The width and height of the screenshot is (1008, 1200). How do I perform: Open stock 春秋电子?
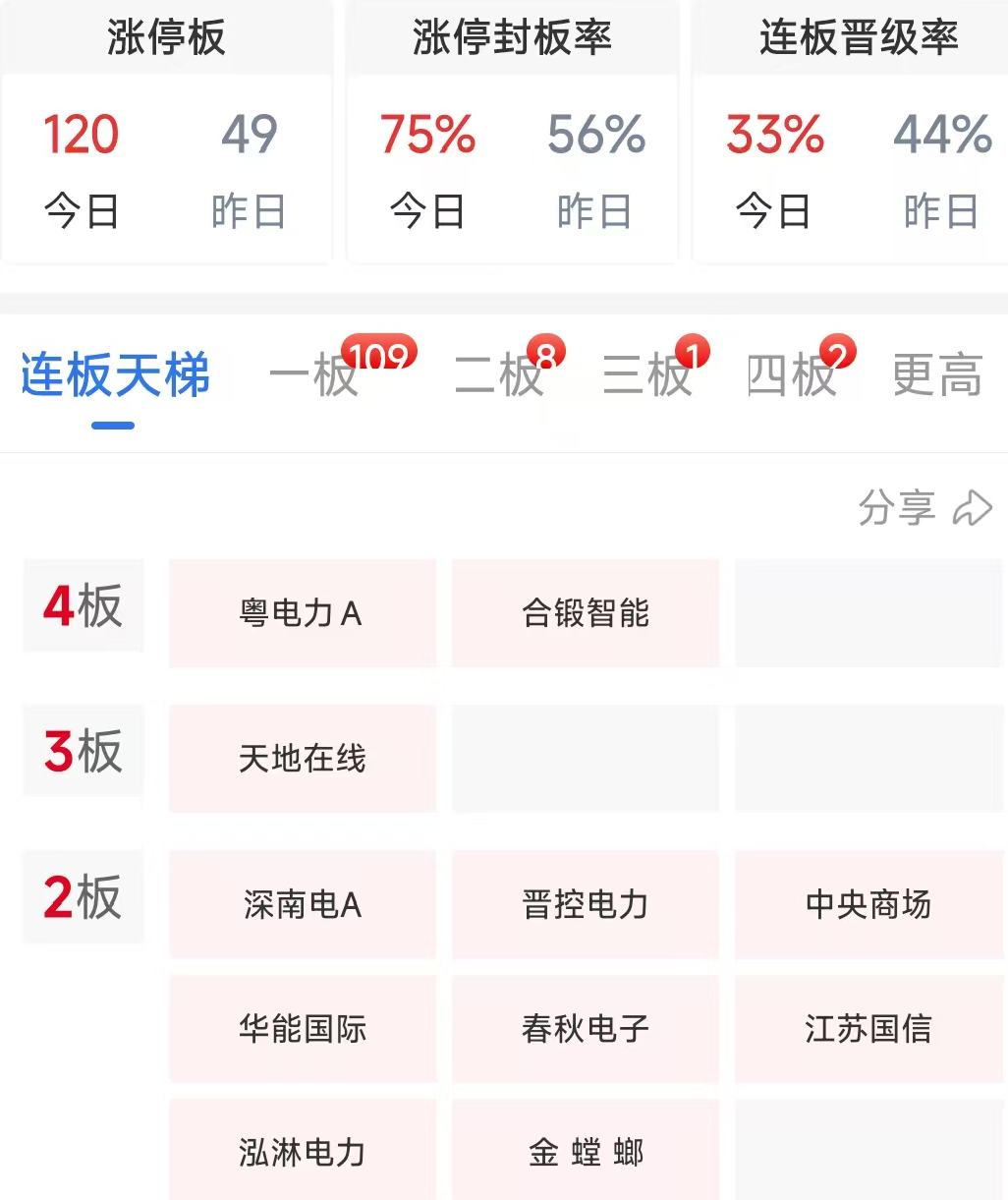tap(586, 1029)
